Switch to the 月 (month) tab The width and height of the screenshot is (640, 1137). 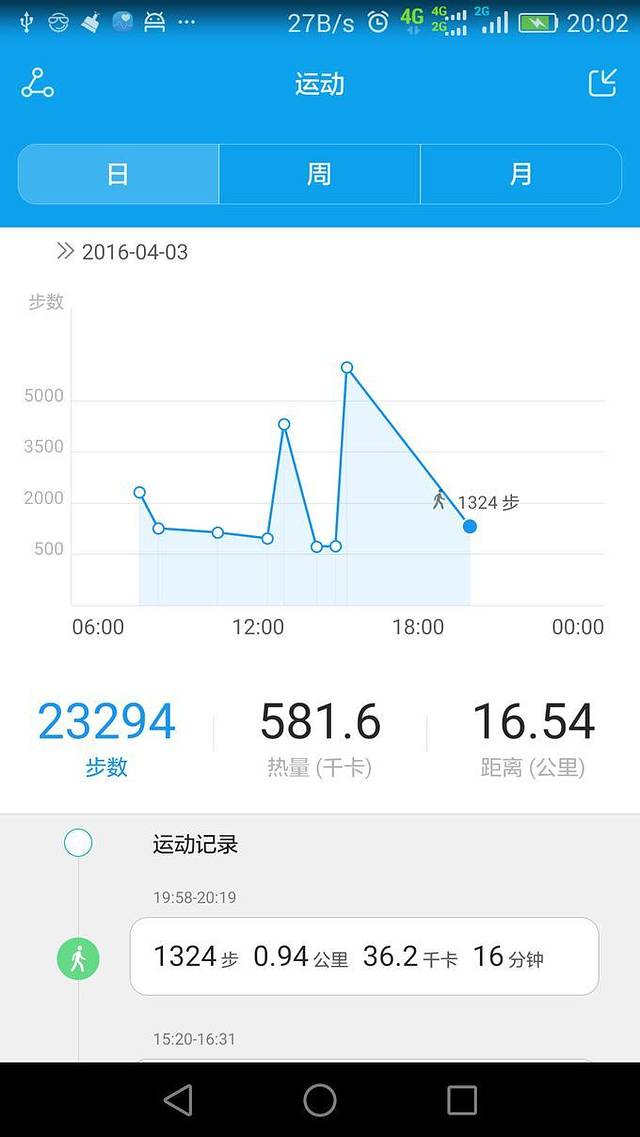coord(520,174)
